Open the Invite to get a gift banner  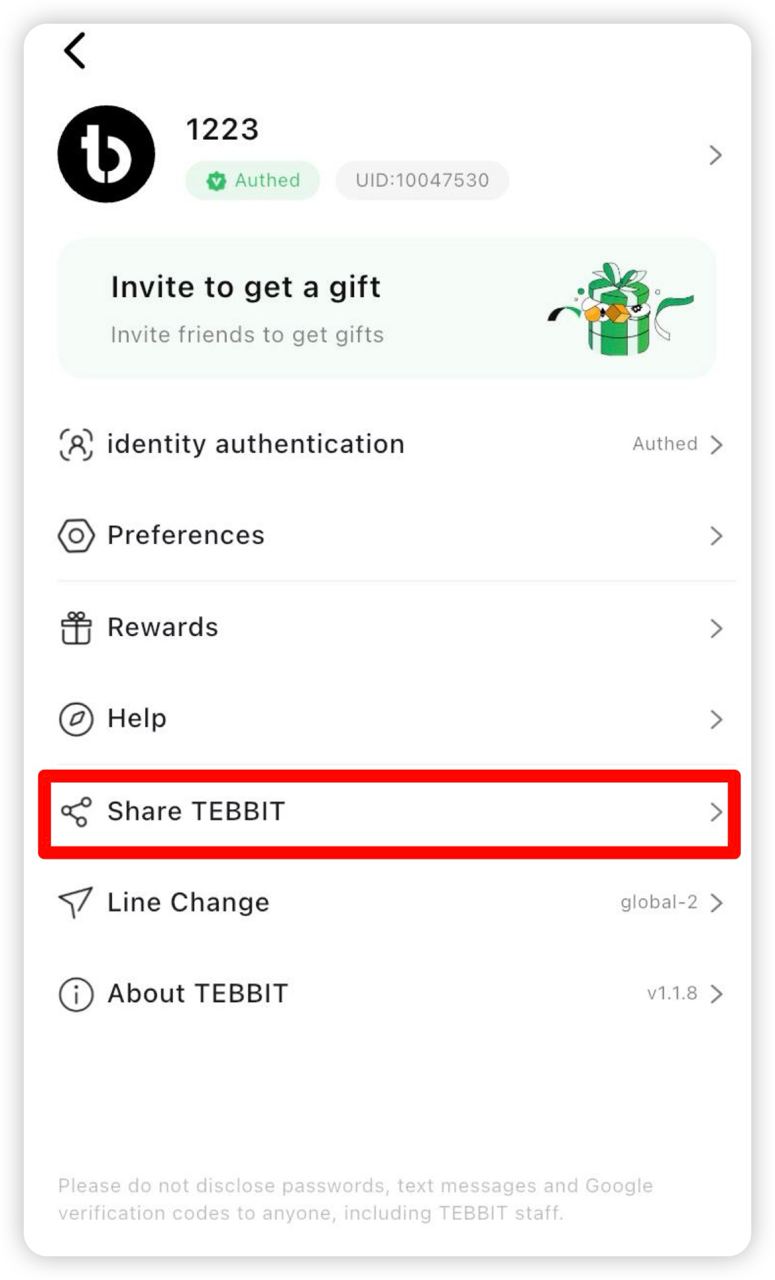point(387,308)
